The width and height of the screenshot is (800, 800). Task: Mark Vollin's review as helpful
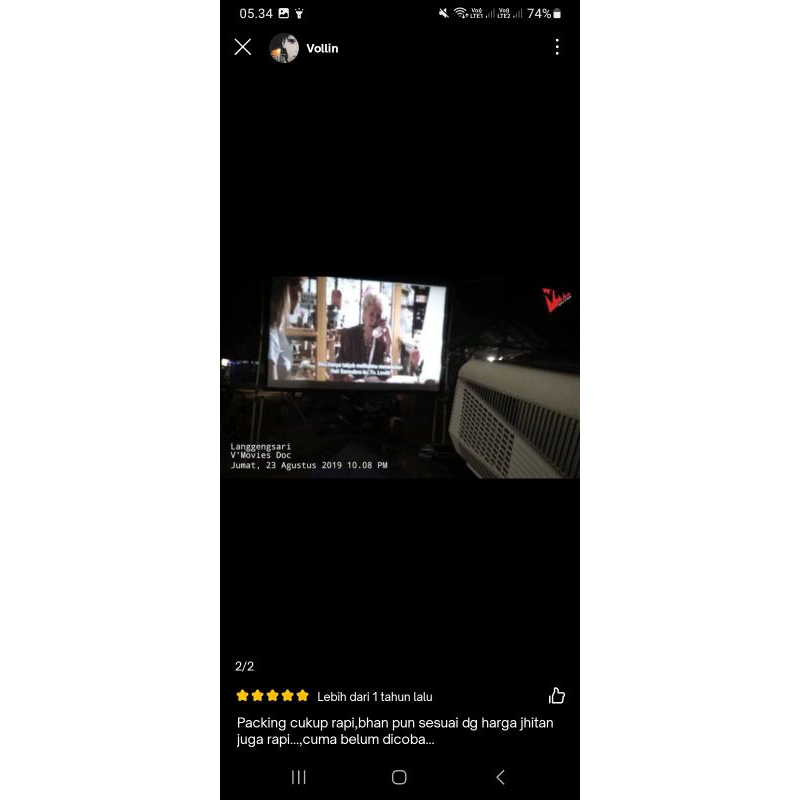[x=557, y=696]
